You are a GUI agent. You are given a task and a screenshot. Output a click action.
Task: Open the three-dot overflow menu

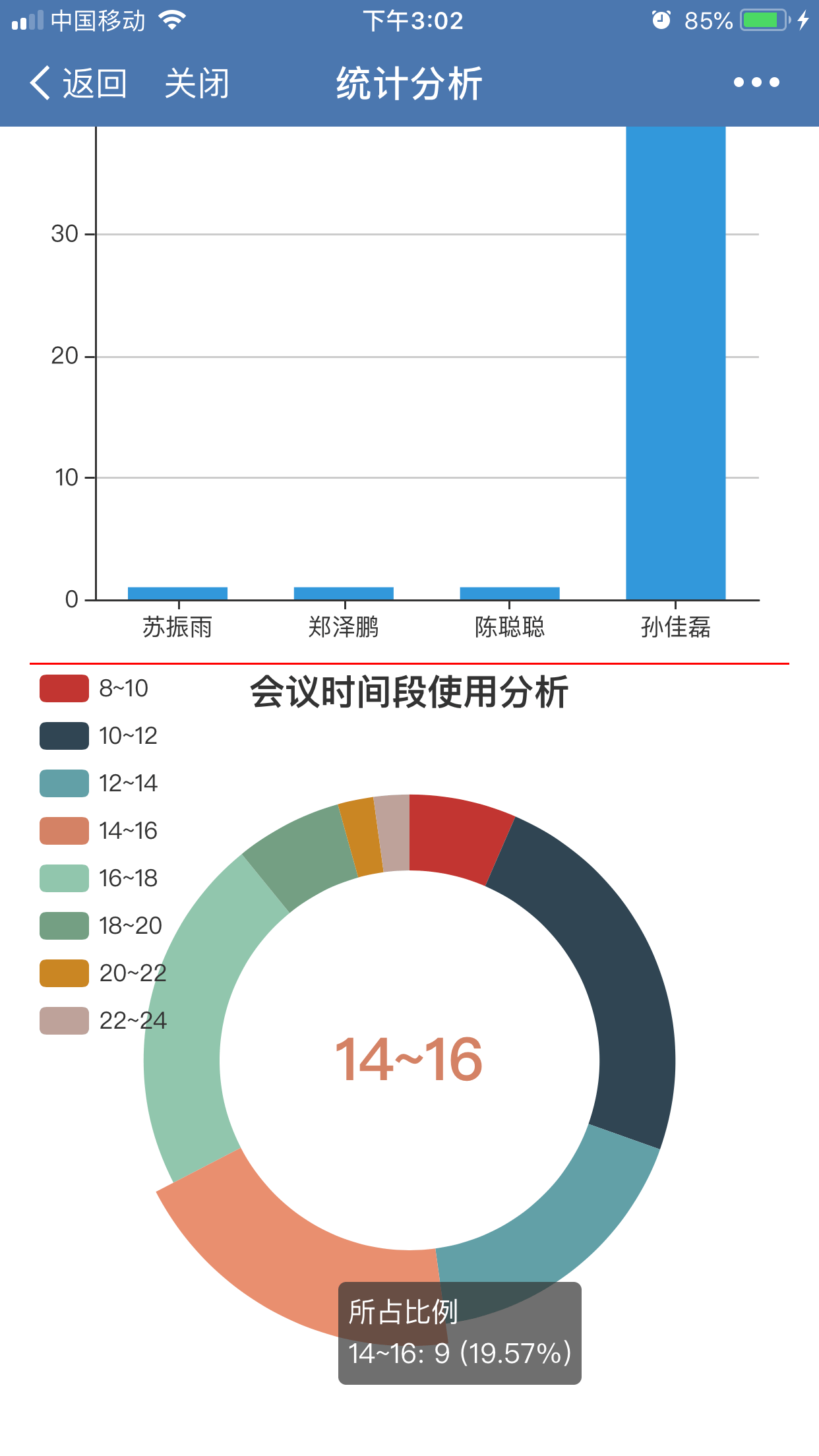[756, 82]
